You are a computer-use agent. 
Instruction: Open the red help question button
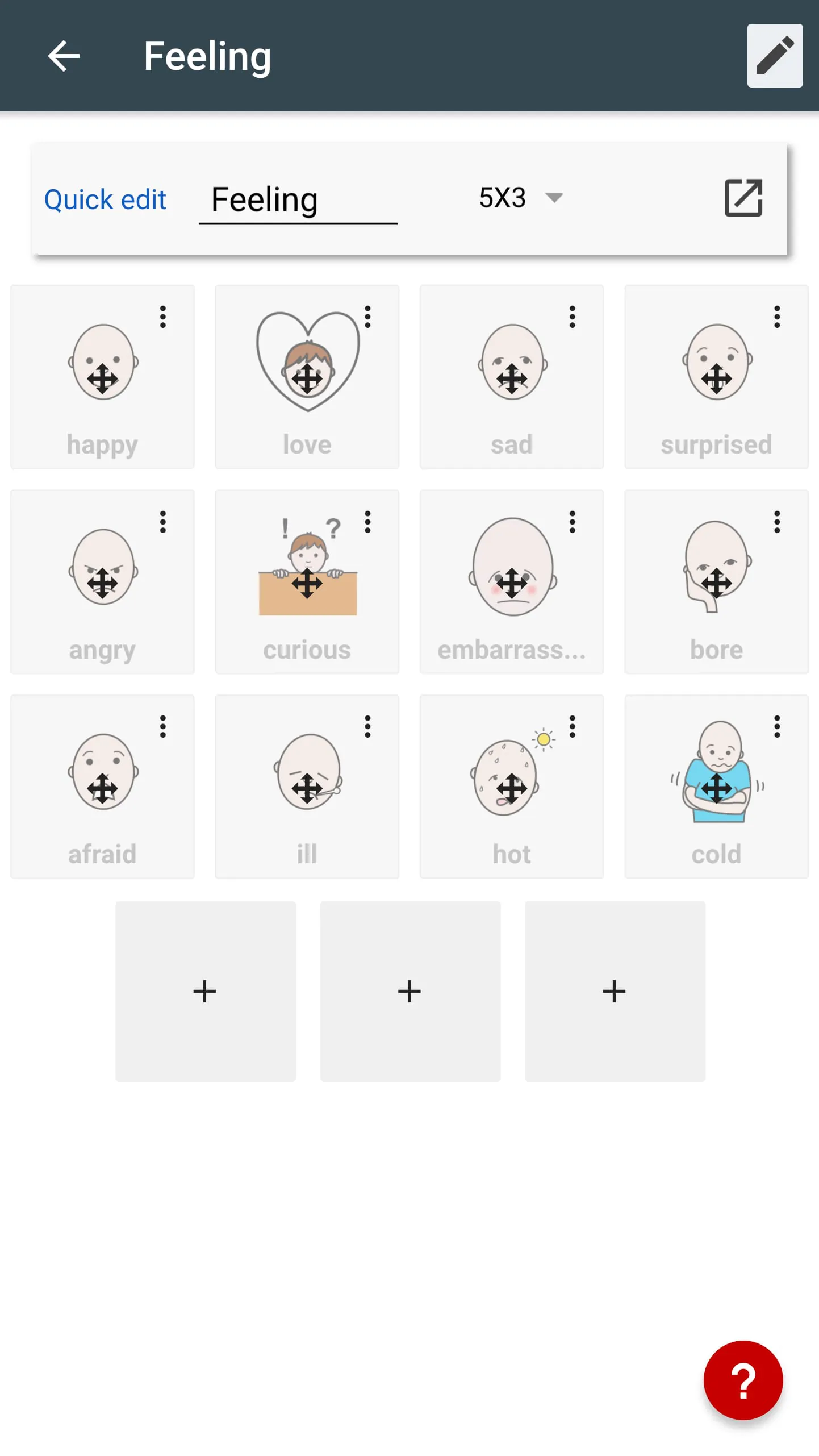point(742,1380)
